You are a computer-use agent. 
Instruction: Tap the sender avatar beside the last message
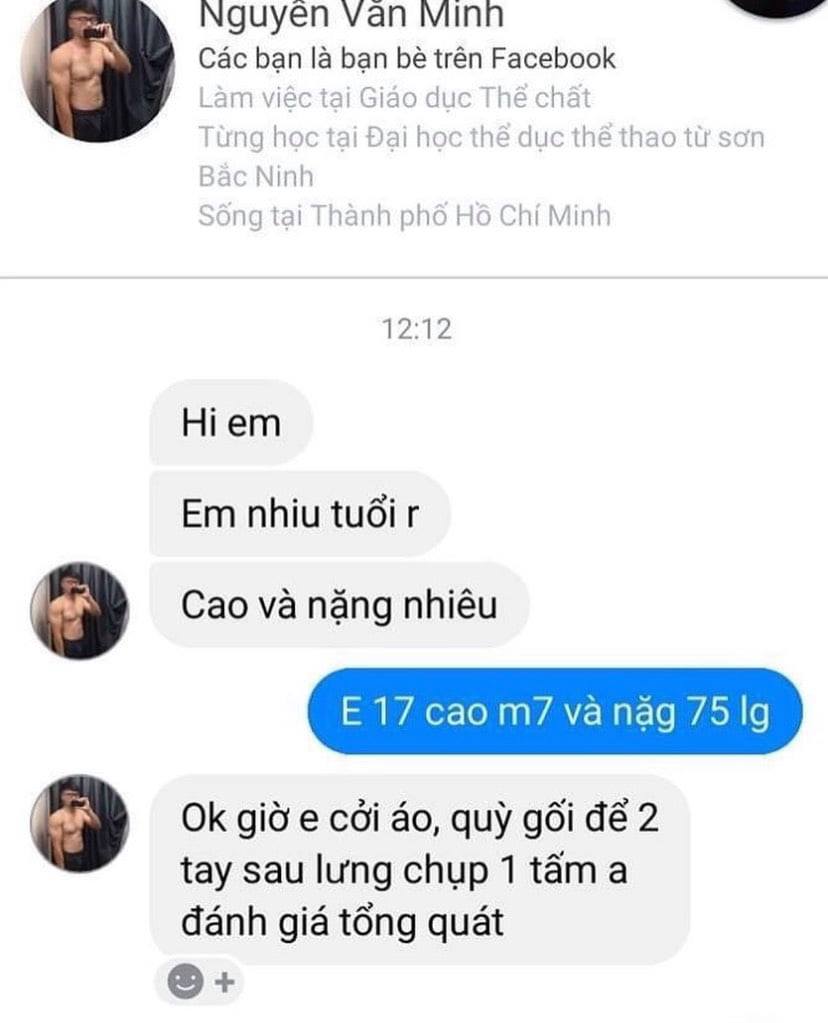tap(80, 823)
